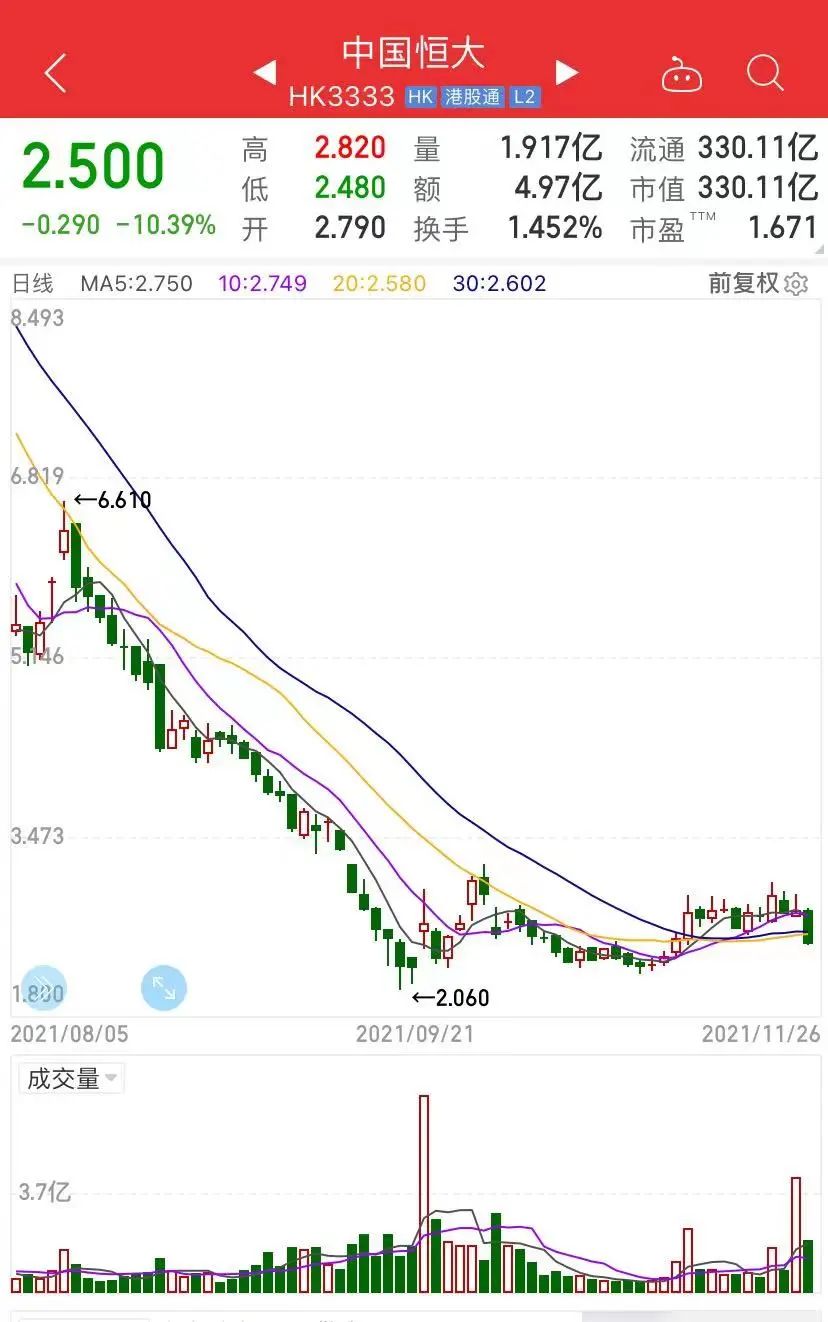Select the HK market badge
Screen dimensions: 828x1322
[419, 97]
